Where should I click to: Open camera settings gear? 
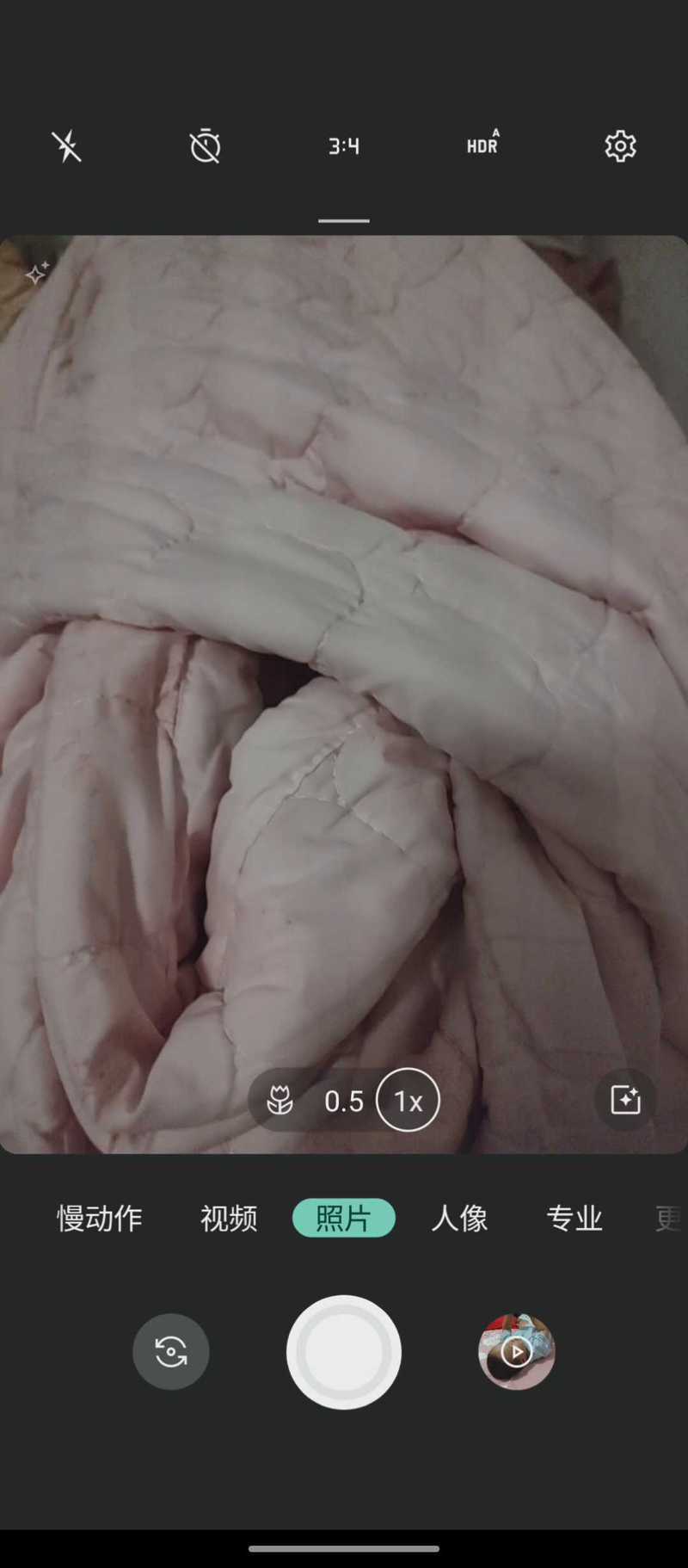620,146
